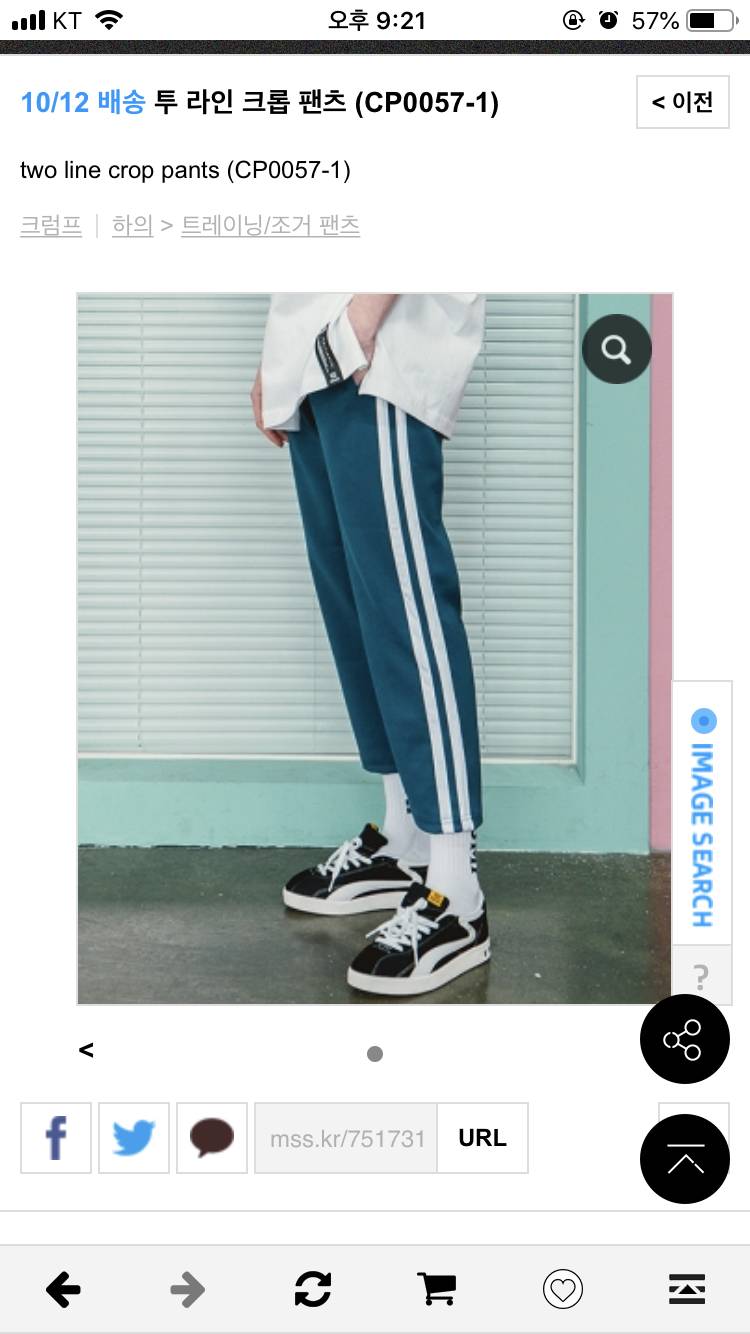
Task: Open the floating share button
Action: tap(684, 1040)
